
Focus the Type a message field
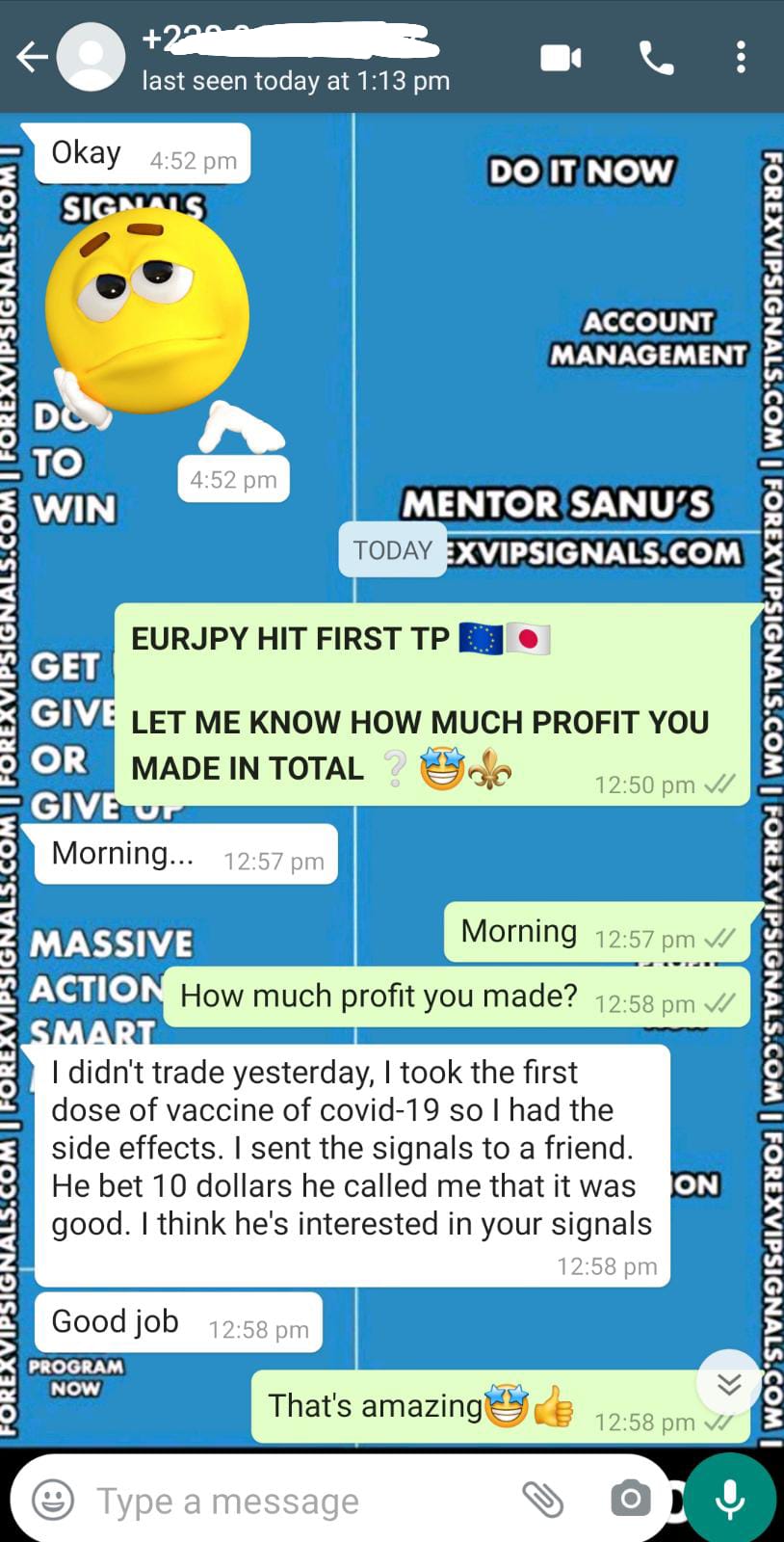289,1501
